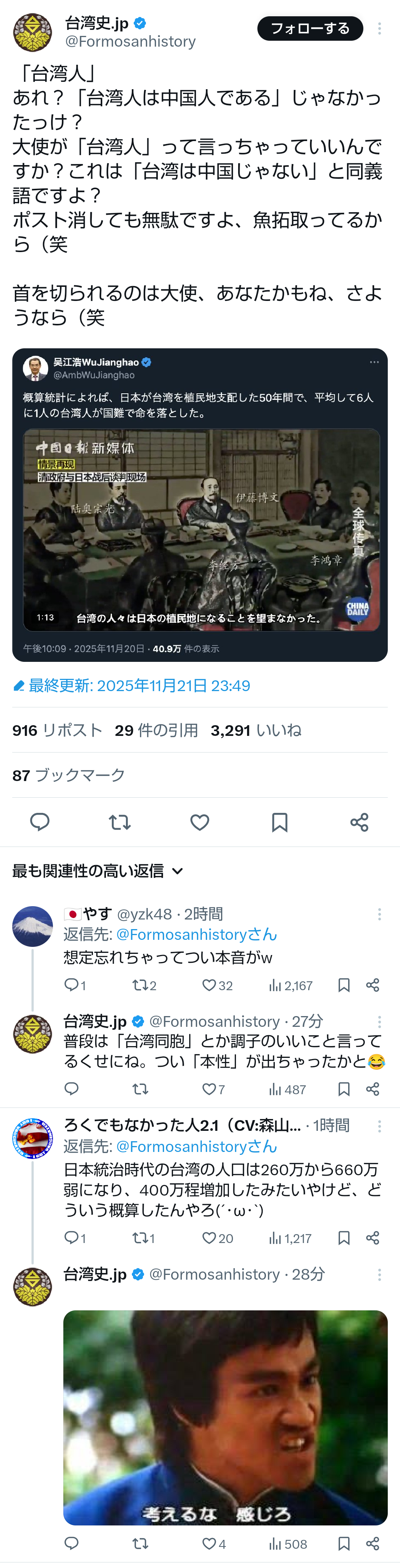Image resolution: width=400 pixels, height=1568 pixels.
Task: View the 916 リポスト list
Action: [57, 730]
